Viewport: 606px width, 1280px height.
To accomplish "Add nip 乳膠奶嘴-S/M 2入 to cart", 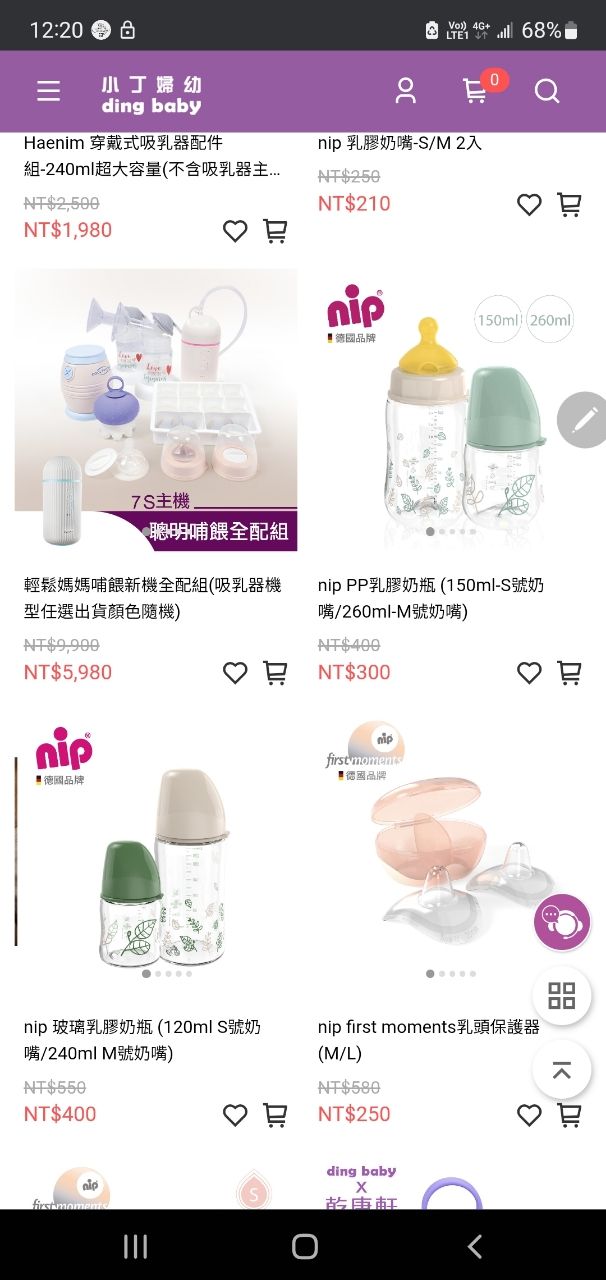I will click(569, 205).
